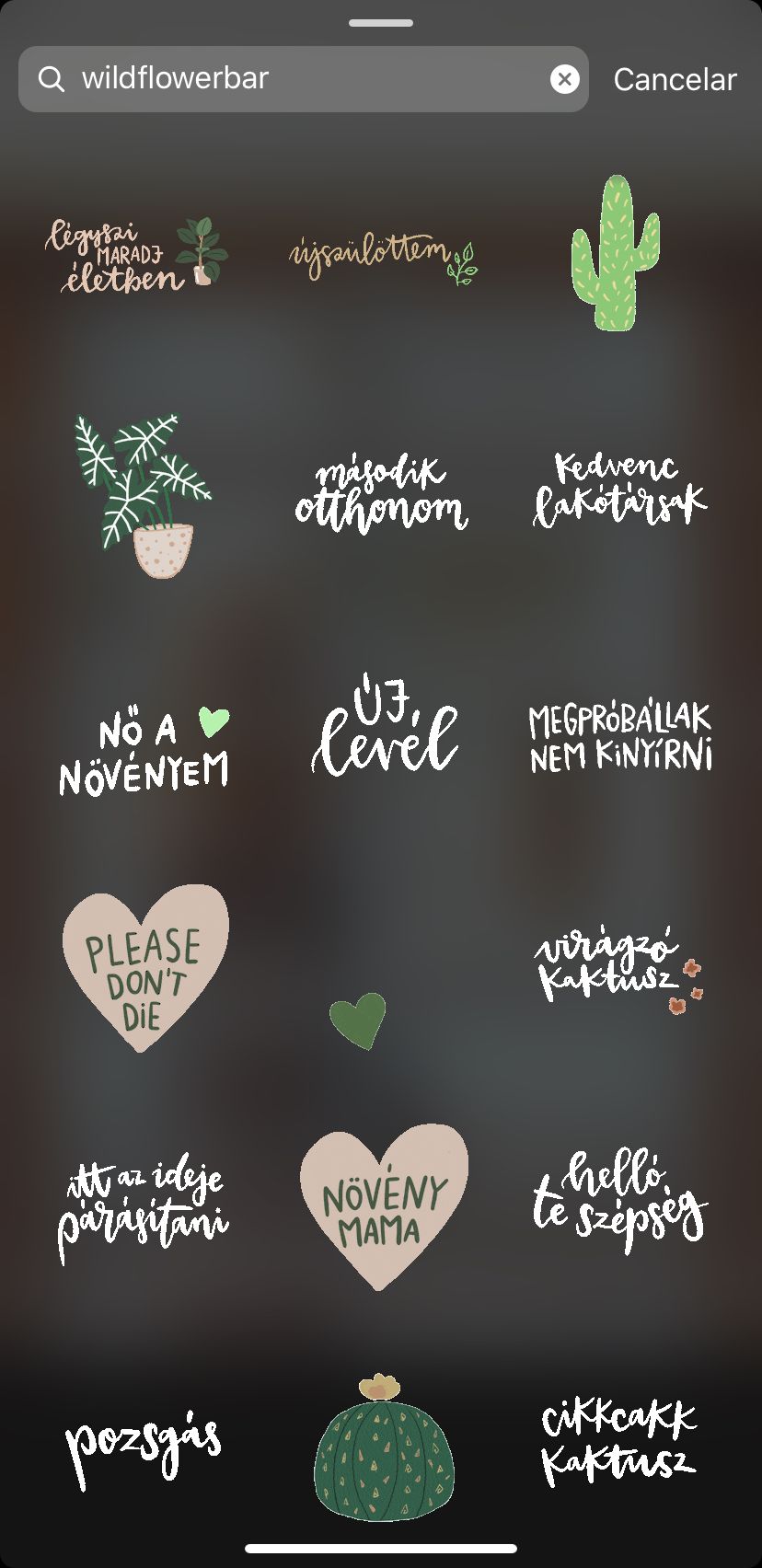Choose 'Megpróbállak nem kinyírni' sticker
This screenshot has height=1568, width=762.
[x=620, y=738]
